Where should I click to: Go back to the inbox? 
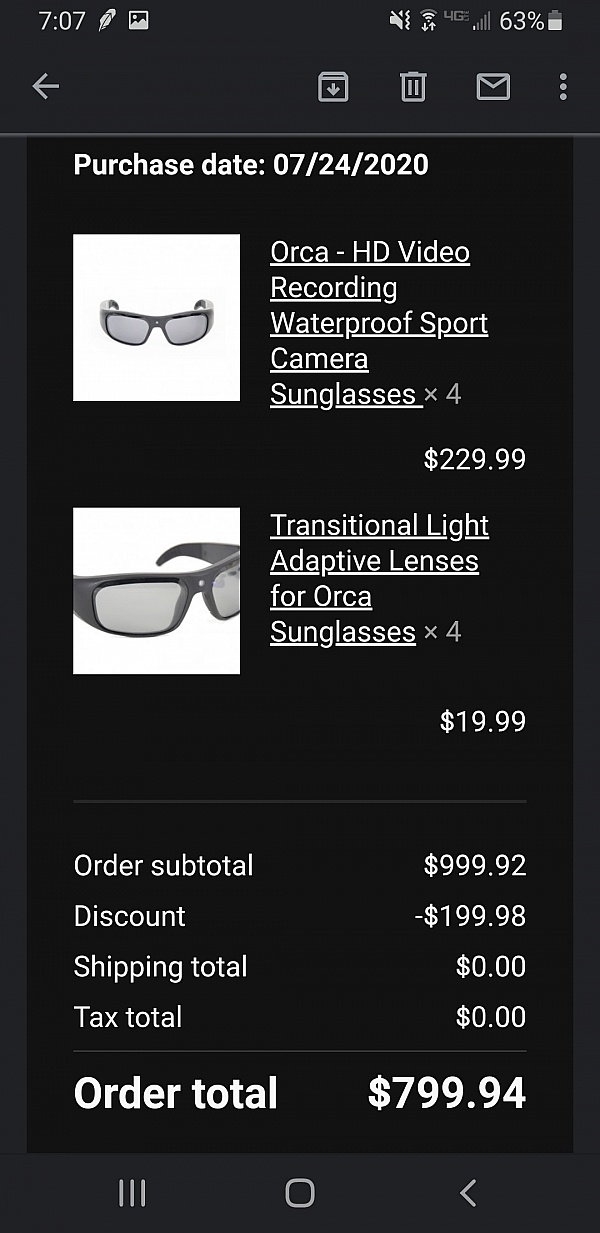pos(46,87)
